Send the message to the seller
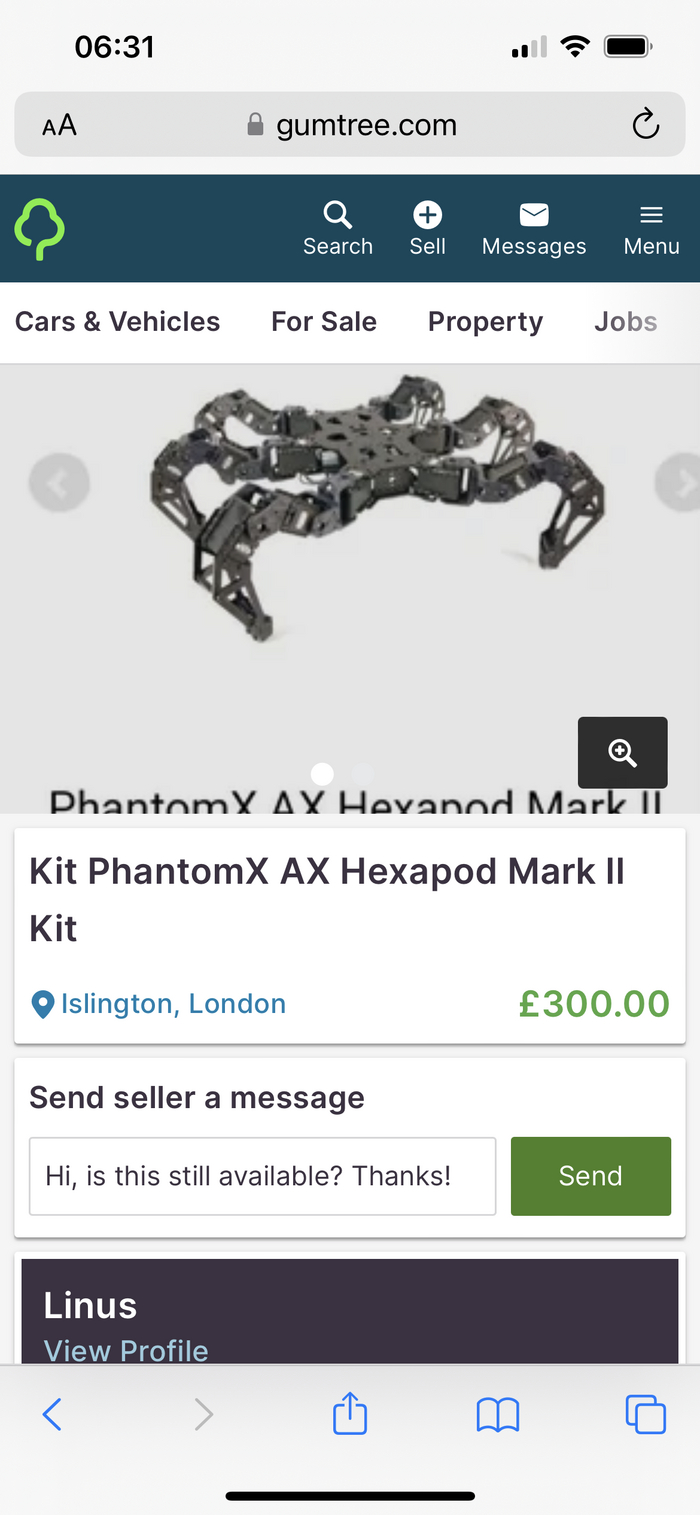 tap(590, 1176)
